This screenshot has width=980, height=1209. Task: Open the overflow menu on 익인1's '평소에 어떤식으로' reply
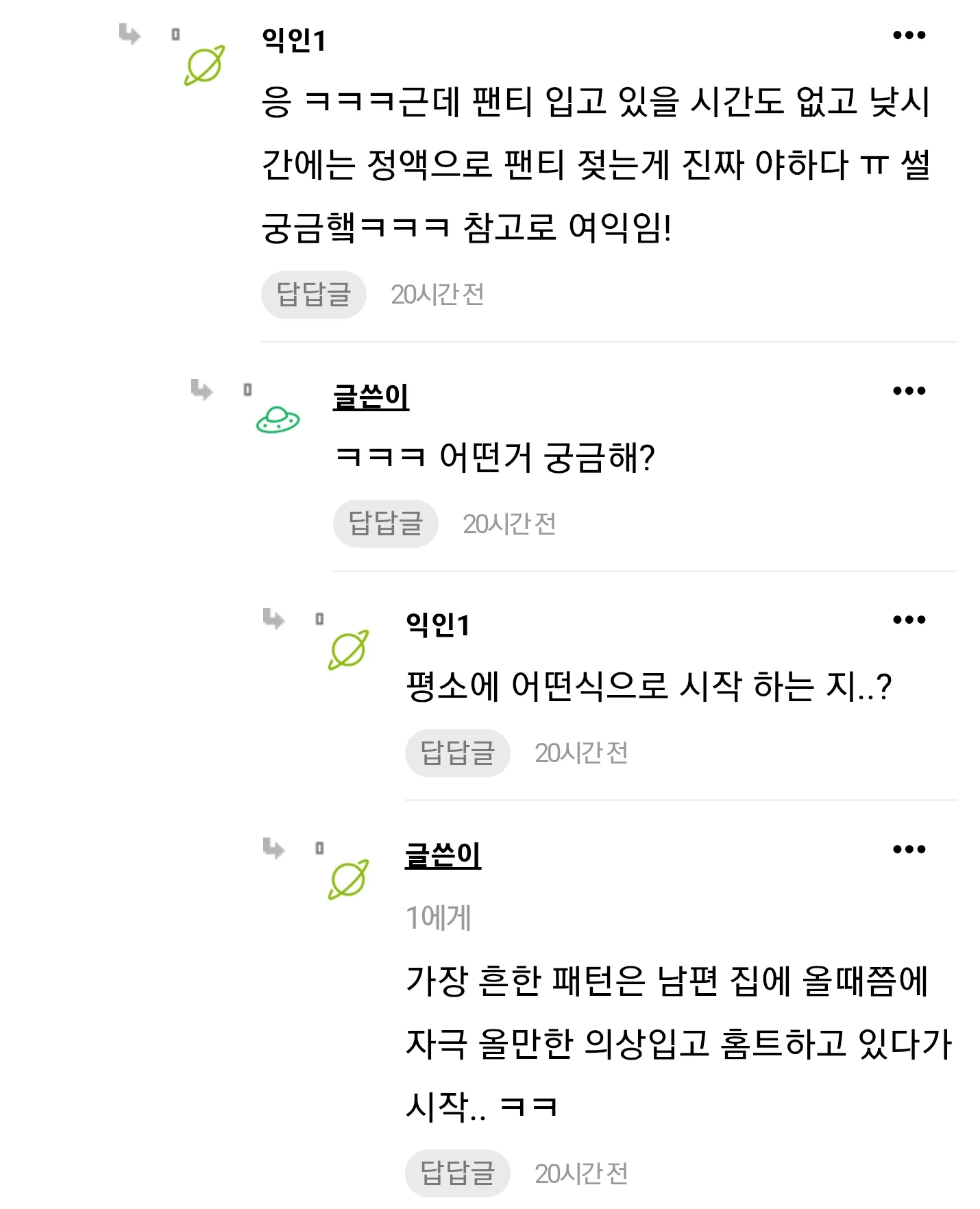click(x=909, y=620)
